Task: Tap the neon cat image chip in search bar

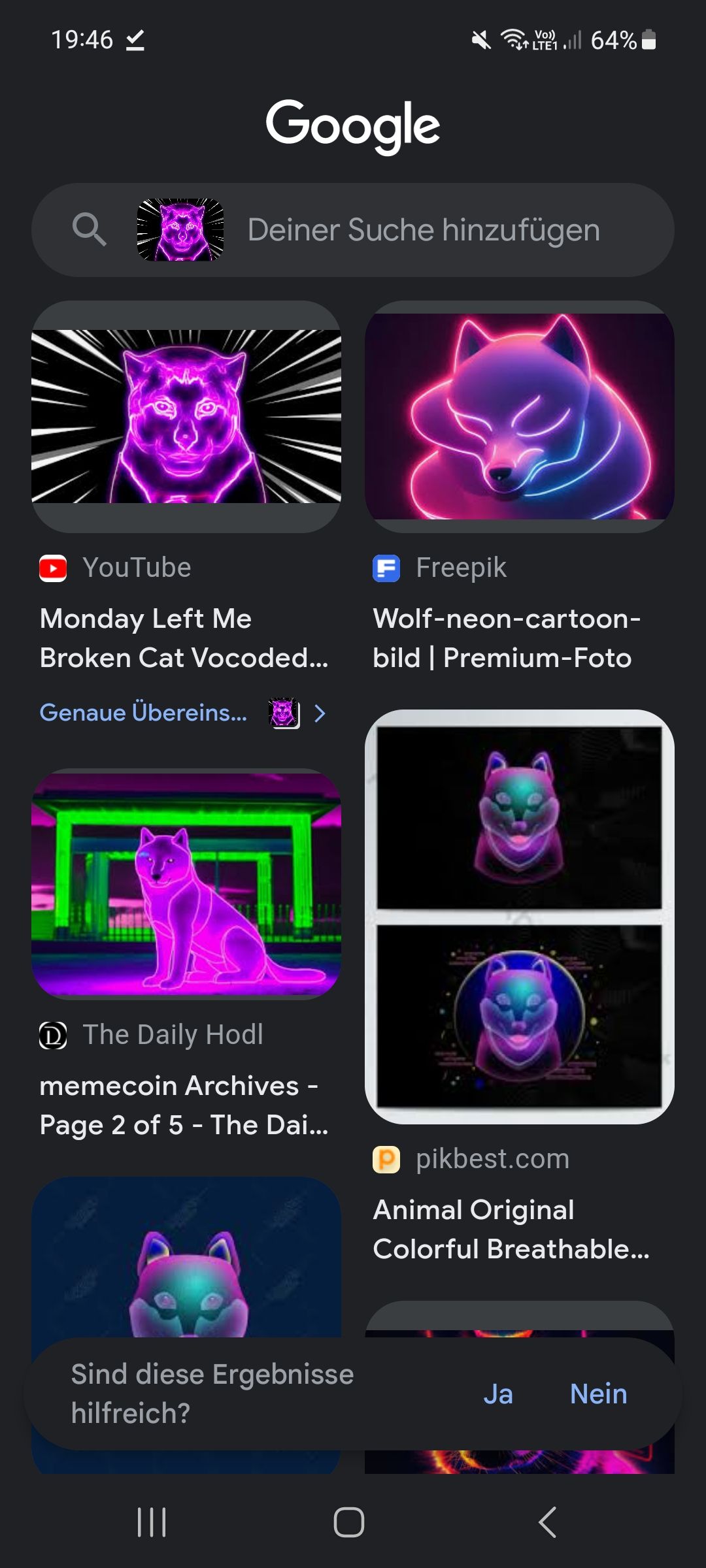Action: 180,230
